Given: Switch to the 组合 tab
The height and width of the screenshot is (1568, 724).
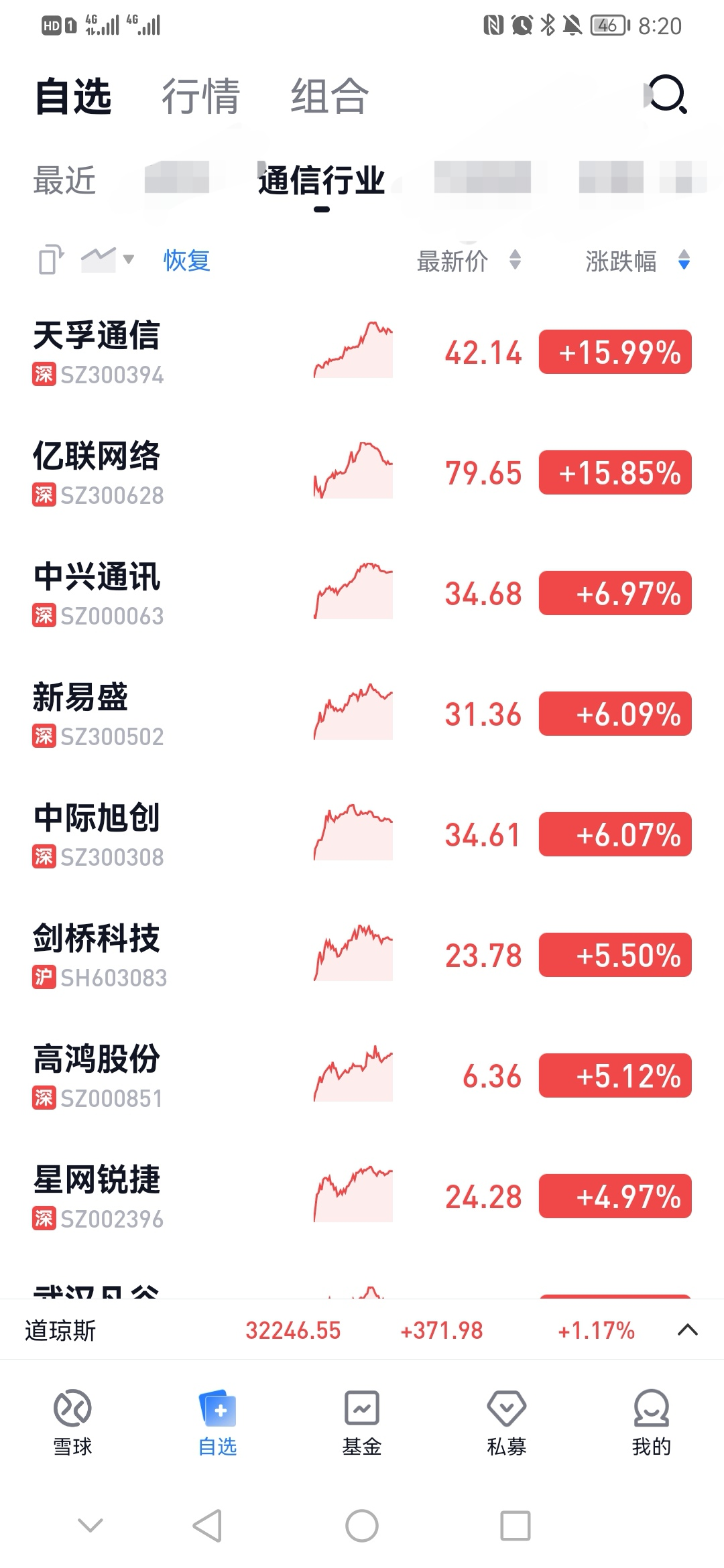Looking at the screenshot, I should click(x=329, y=96).
